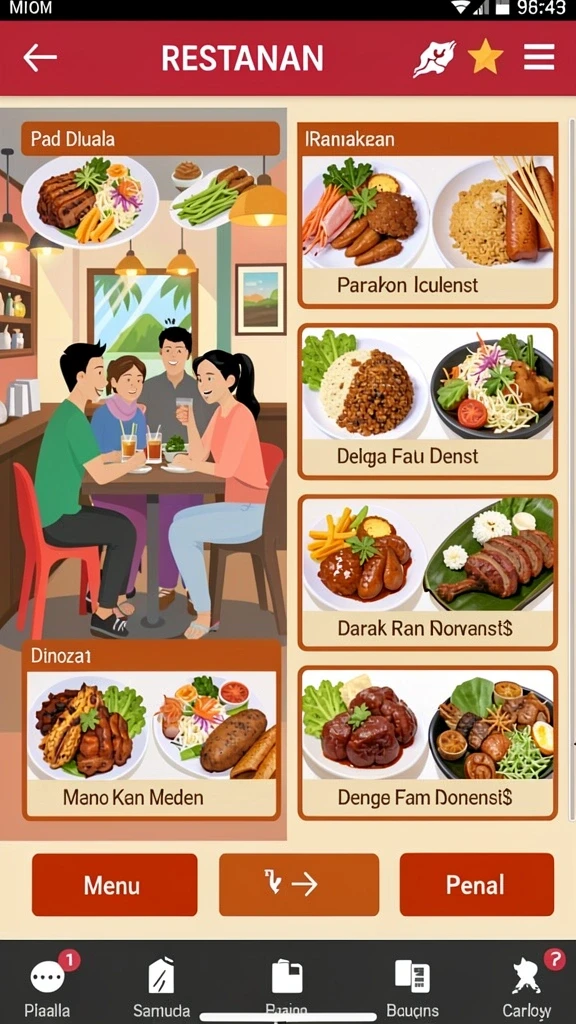Open the hamburger menu
The width and height of the screenshot is (576, 1024).
(x=539, y=57)
